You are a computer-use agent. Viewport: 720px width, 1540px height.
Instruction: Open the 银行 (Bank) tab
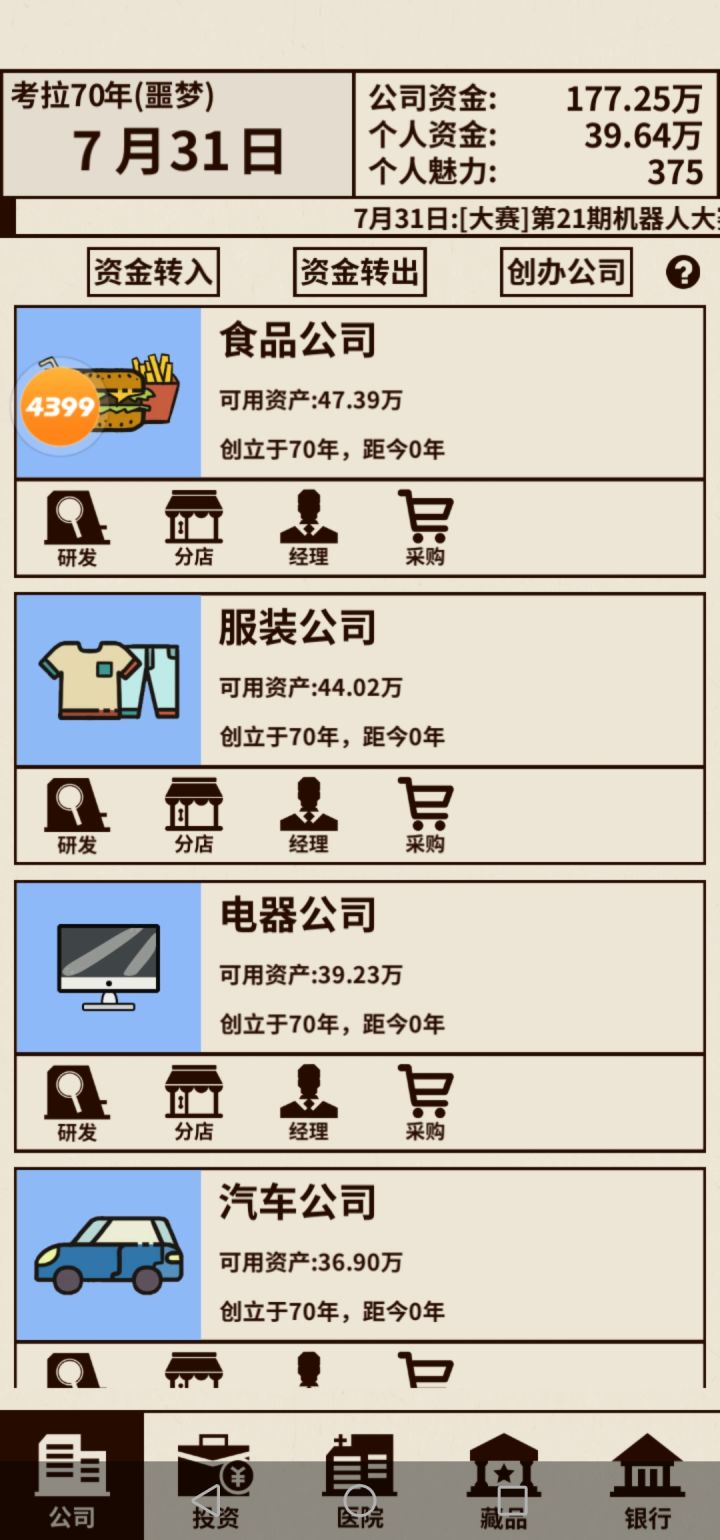click(x=647, y=1487)
